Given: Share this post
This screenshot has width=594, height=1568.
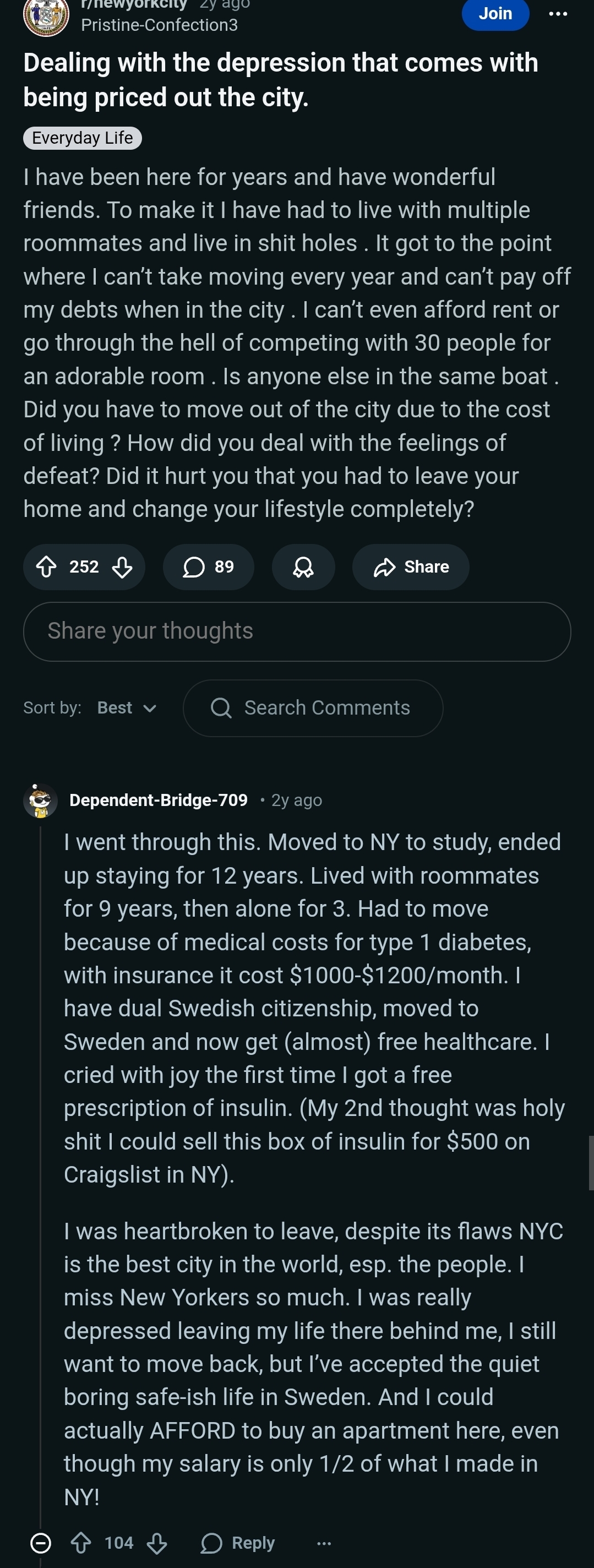Looking at the screenshot, I should click(411, 567).
